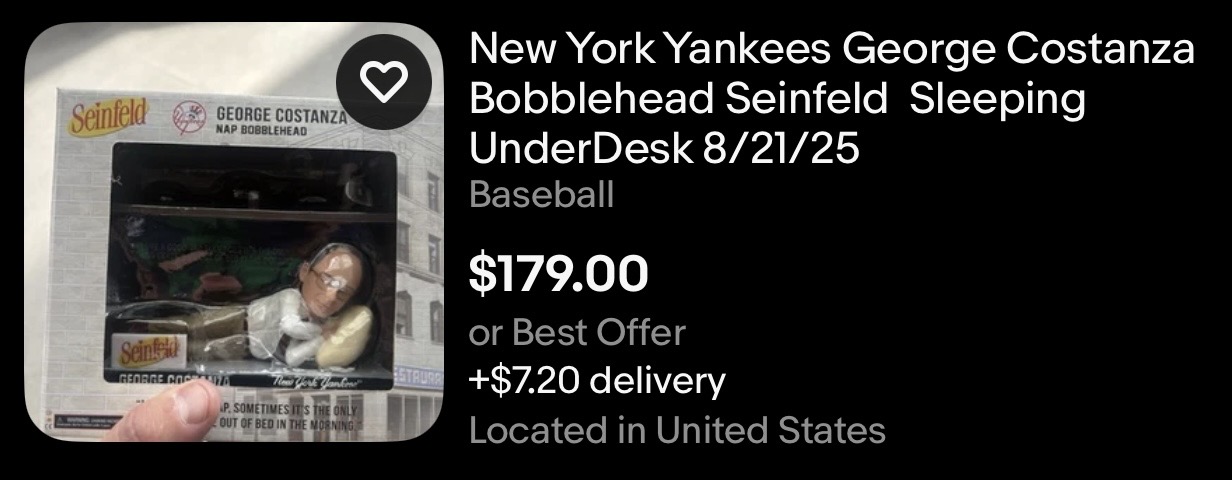
Task: Add the George Costanza bobblehead to watchlist
Action: tap(386, 85)
